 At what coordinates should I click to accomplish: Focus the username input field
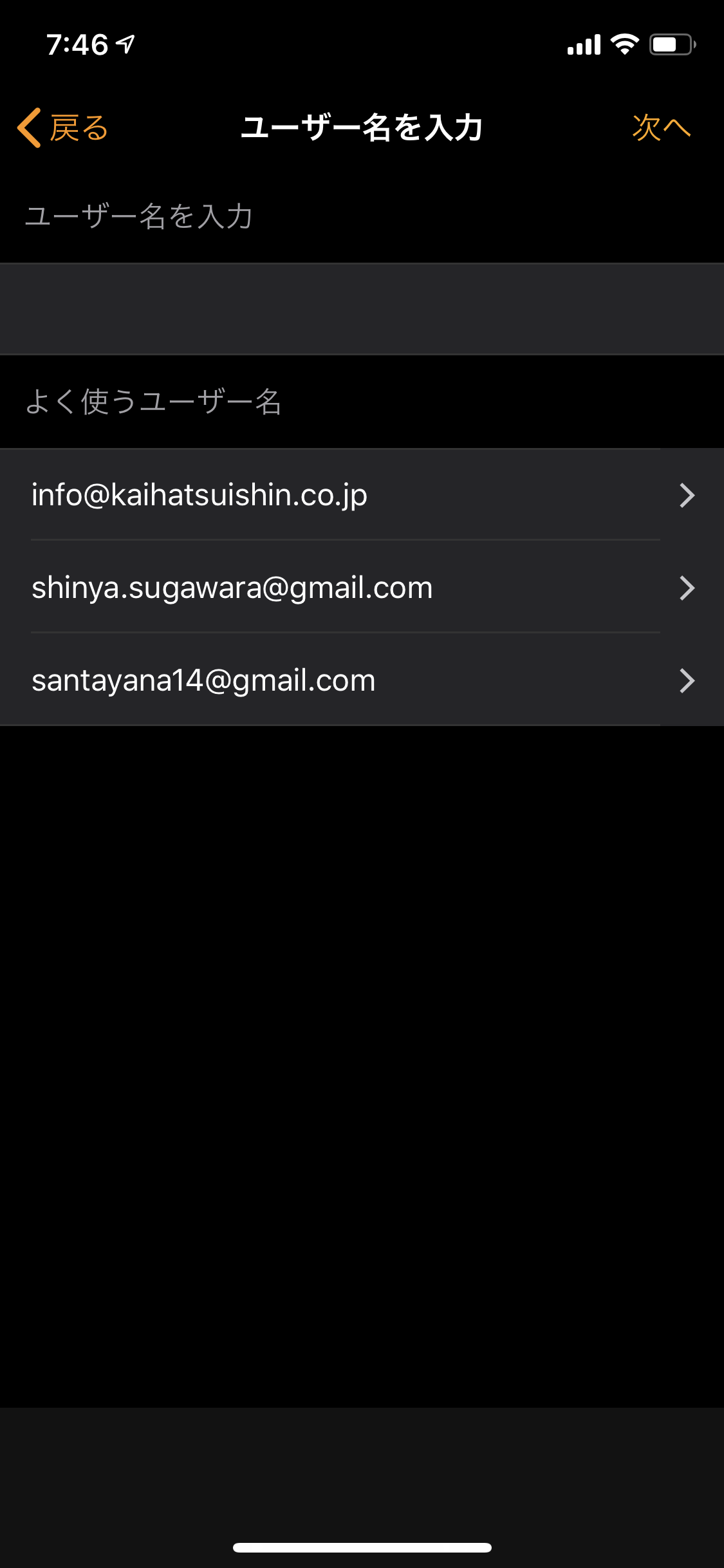362,309
